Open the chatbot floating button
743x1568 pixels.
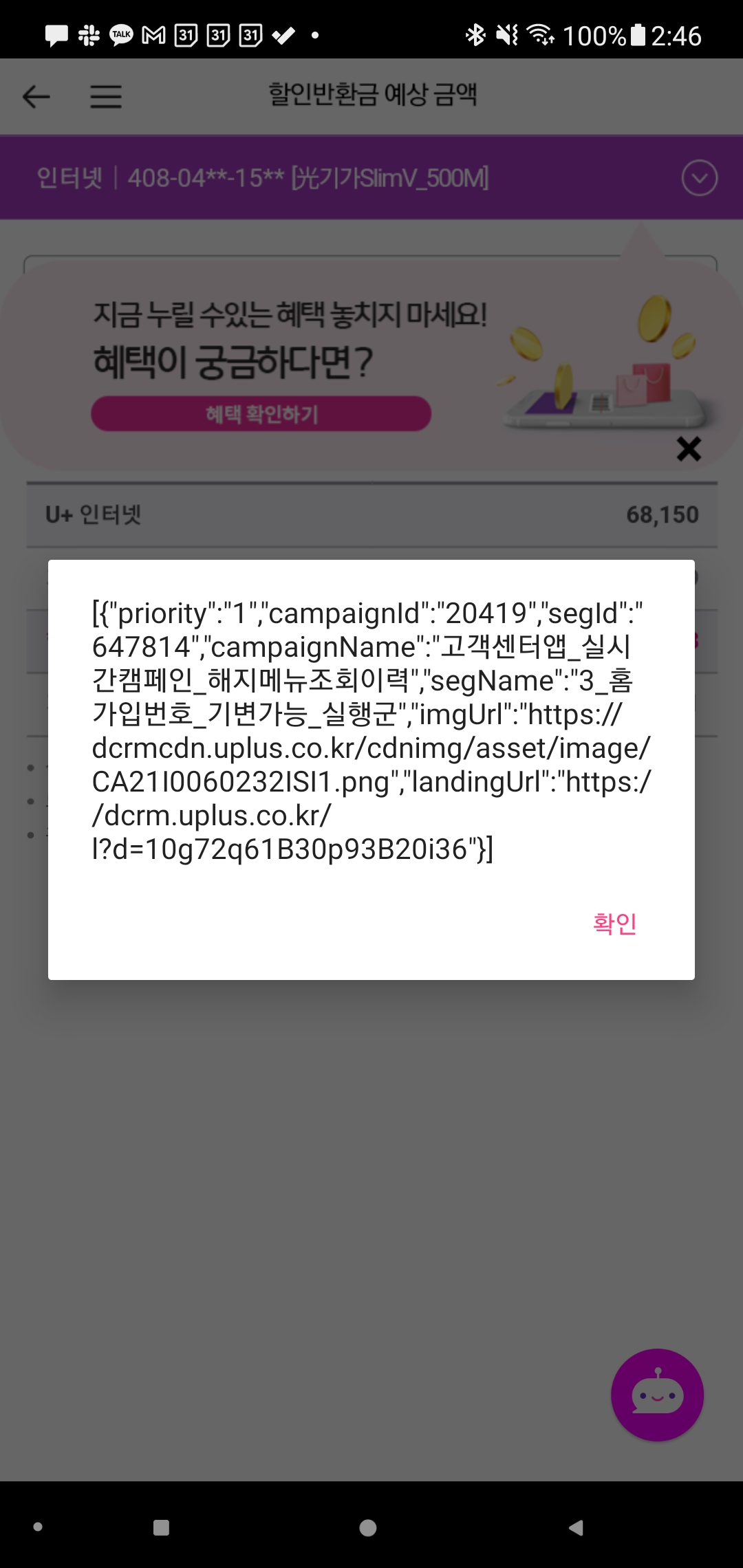point(657,1395)
